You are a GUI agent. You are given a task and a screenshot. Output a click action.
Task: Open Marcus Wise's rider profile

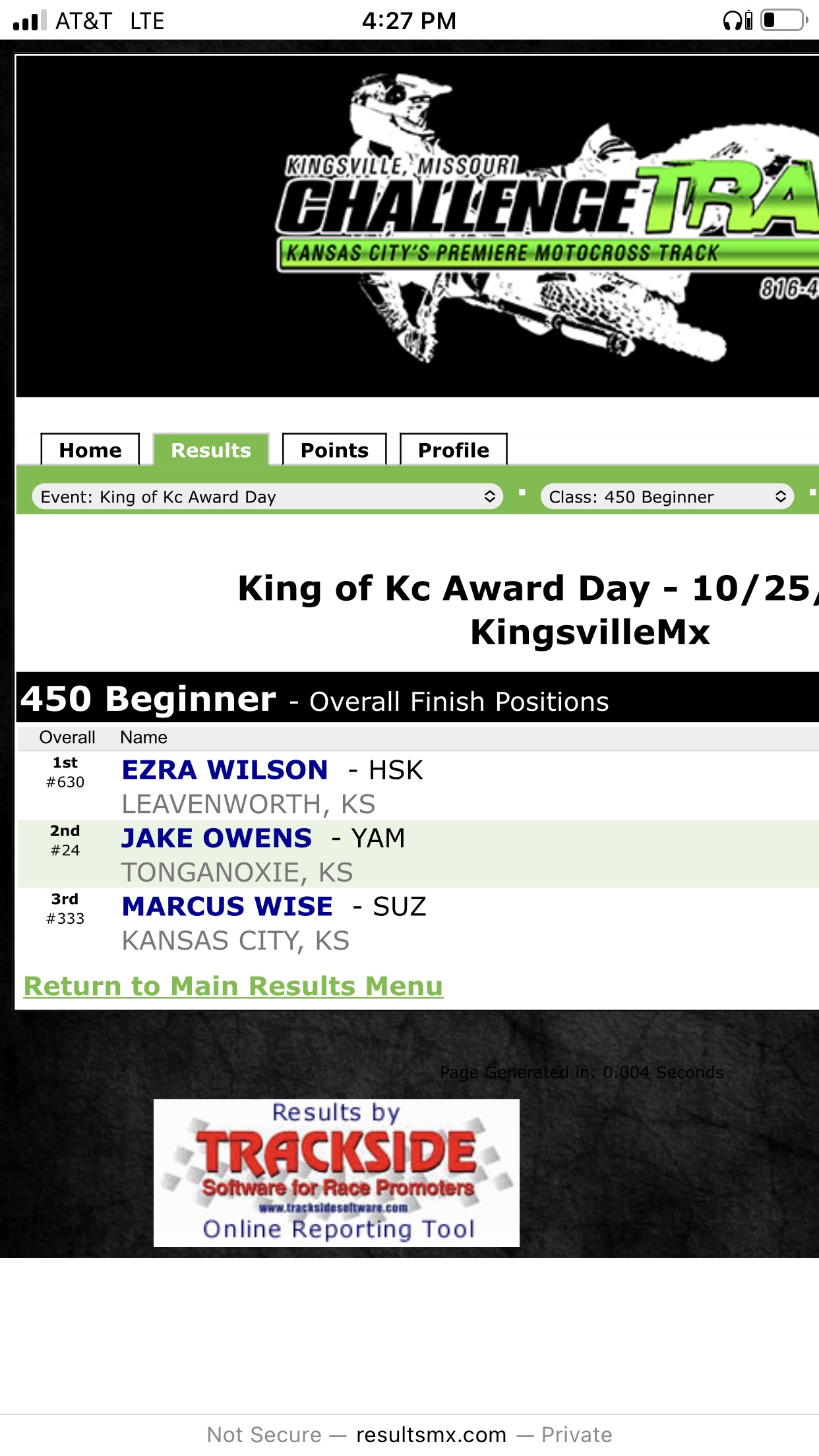pos(228,906)
